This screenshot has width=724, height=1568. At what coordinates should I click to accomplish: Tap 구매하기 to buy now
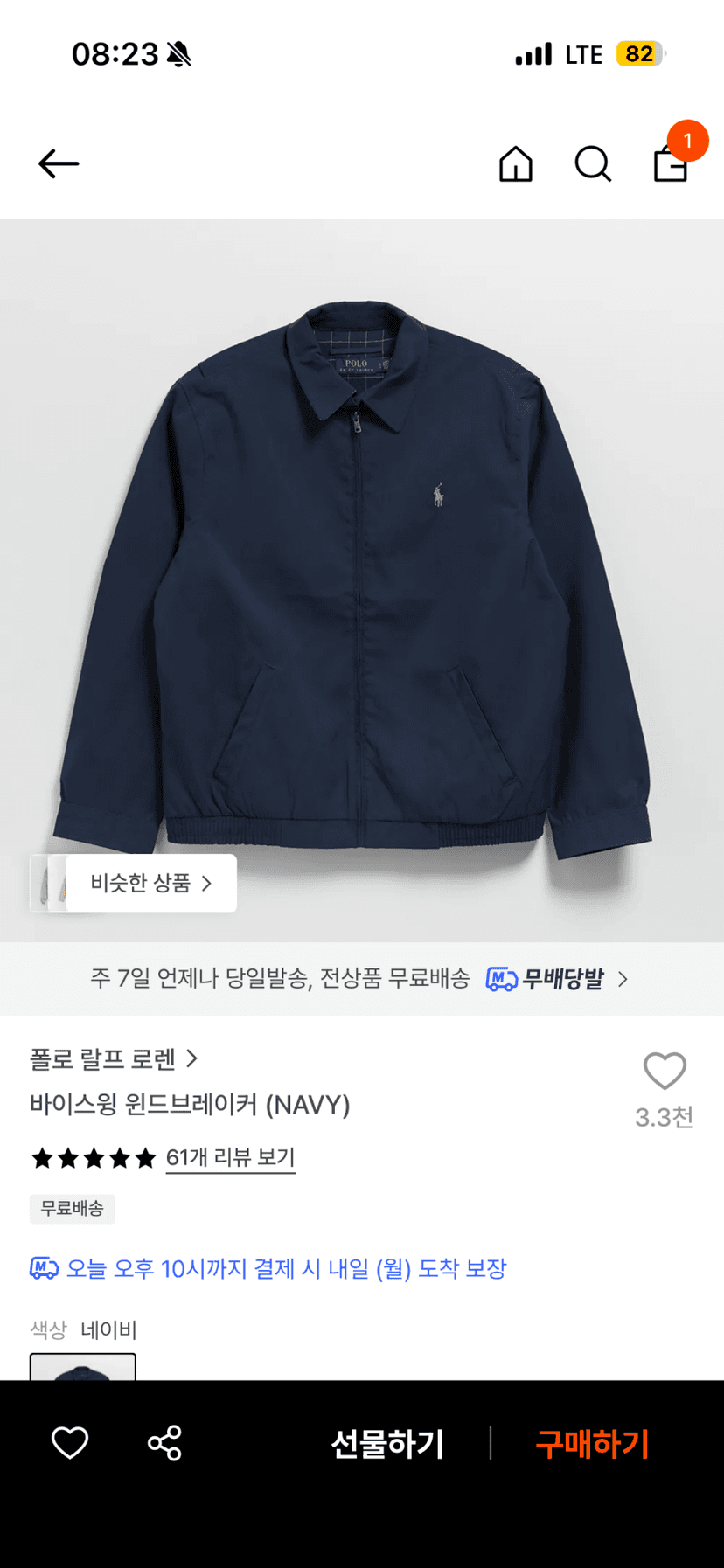tap(592, 1444)
